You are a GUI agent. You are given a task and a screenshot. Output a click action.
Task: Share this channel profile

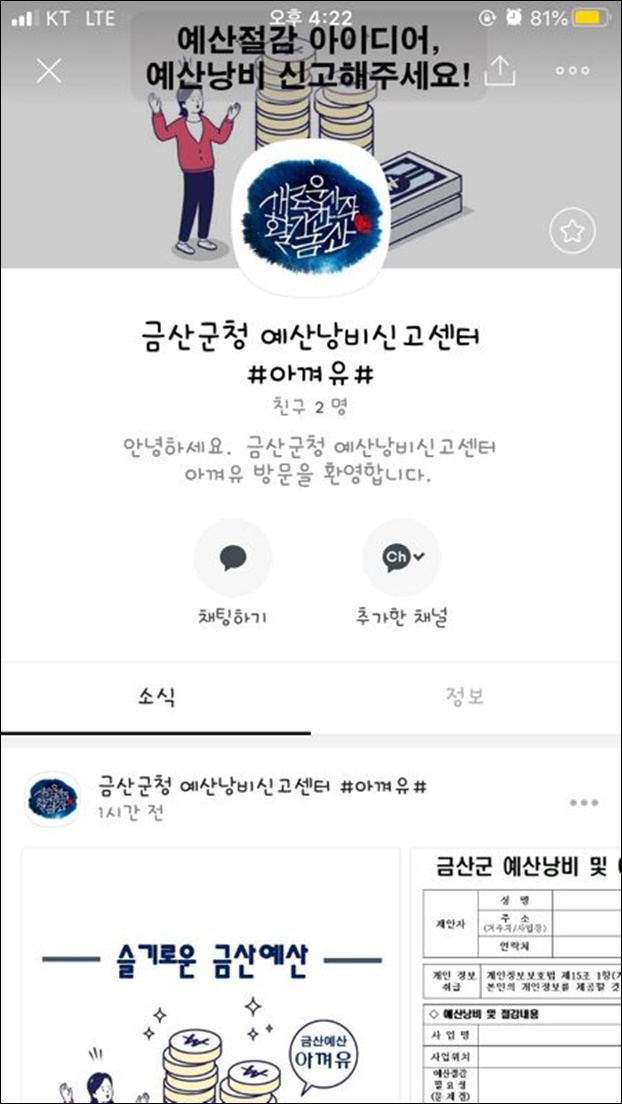click(500, 70)
